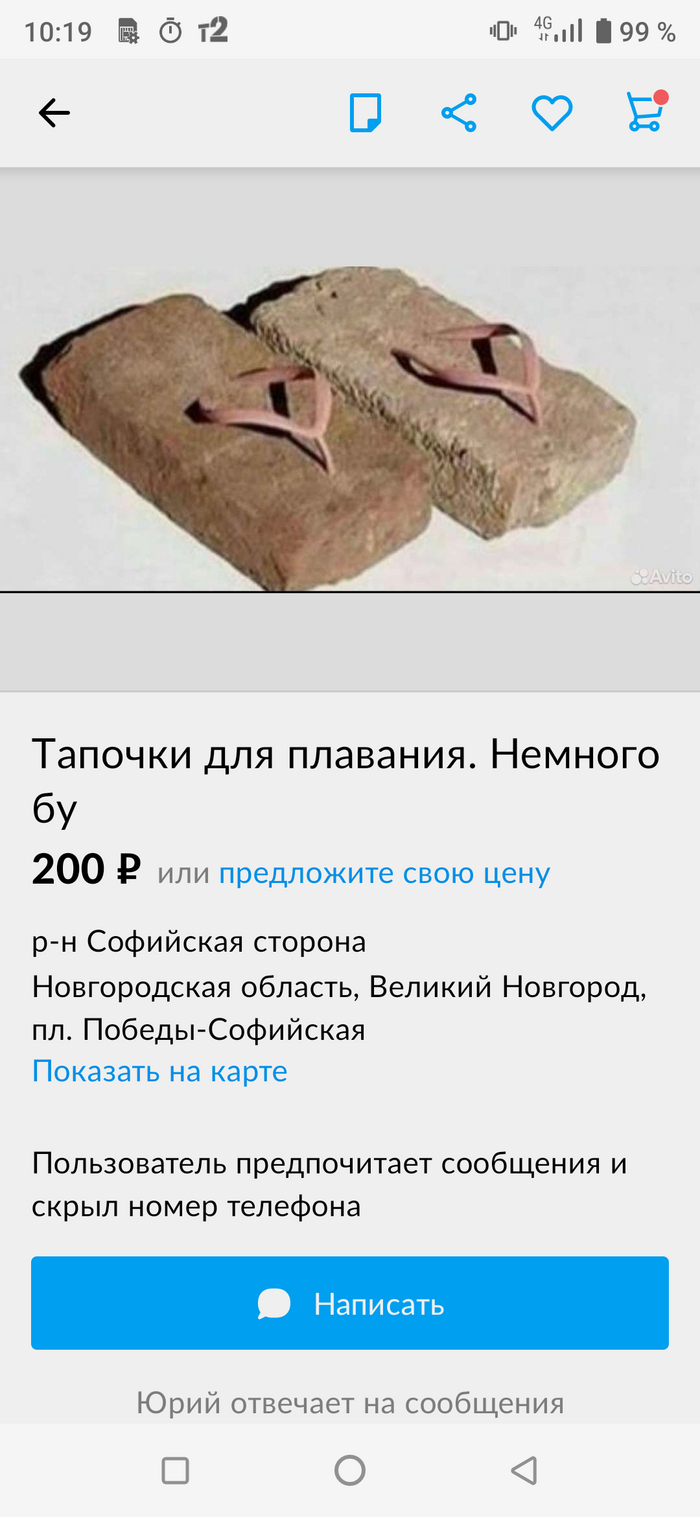
Task: Open recent apps from navigation bar
Action: (x=175, y=1470)
